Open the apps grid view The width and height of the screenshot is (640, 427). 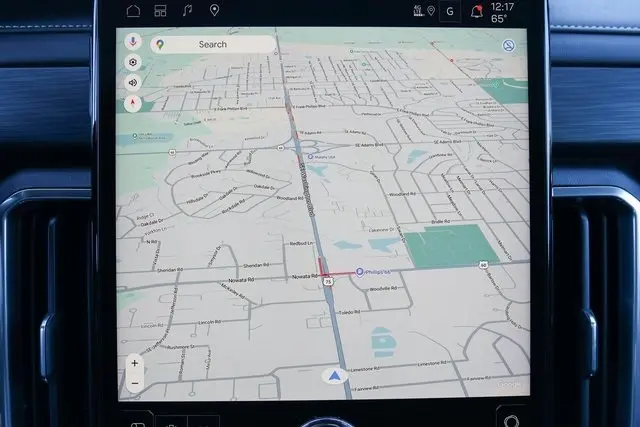pos(160,11)
